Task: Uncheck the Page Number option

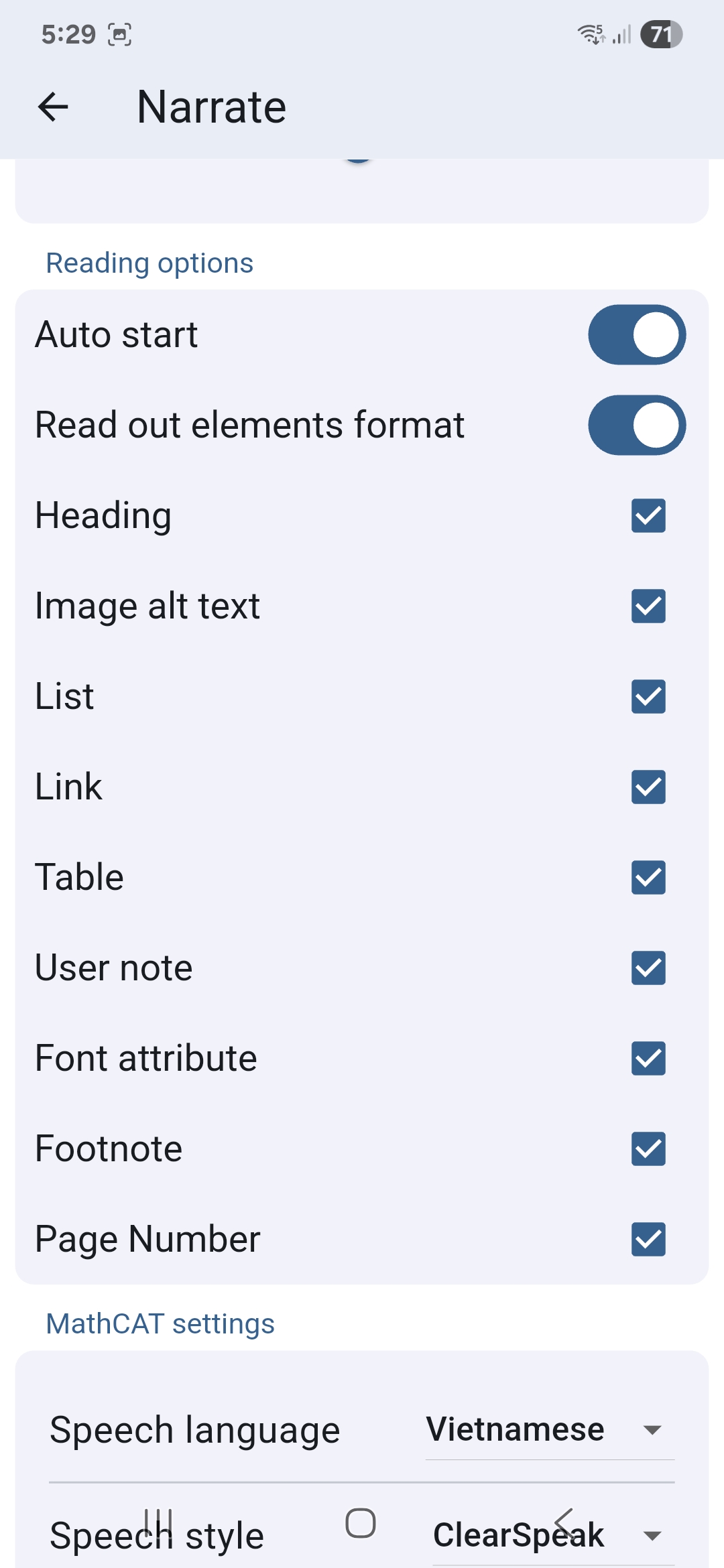Action: coord(648,1240)
